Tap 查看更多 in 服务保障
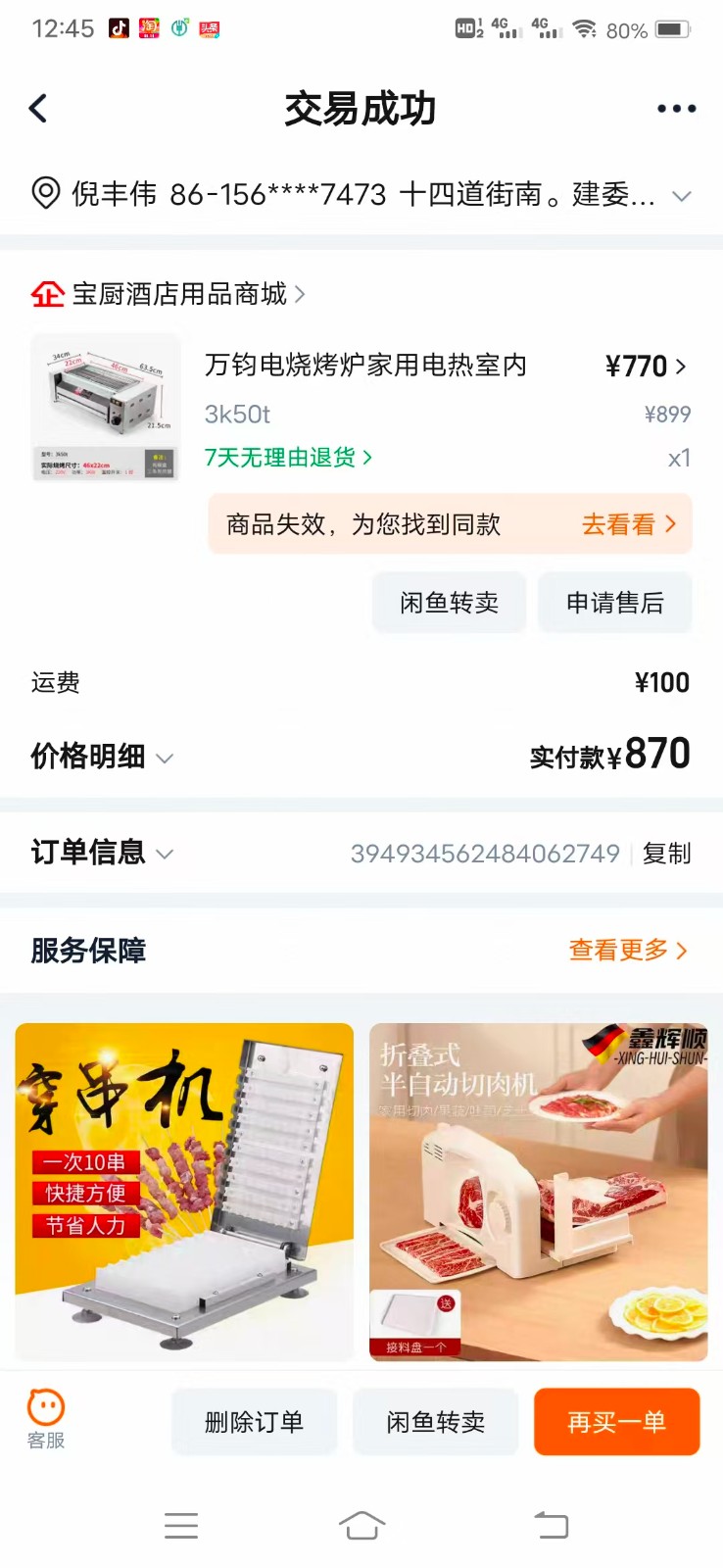The height and width of the screenshot is (1568, 723). [627, 950]
